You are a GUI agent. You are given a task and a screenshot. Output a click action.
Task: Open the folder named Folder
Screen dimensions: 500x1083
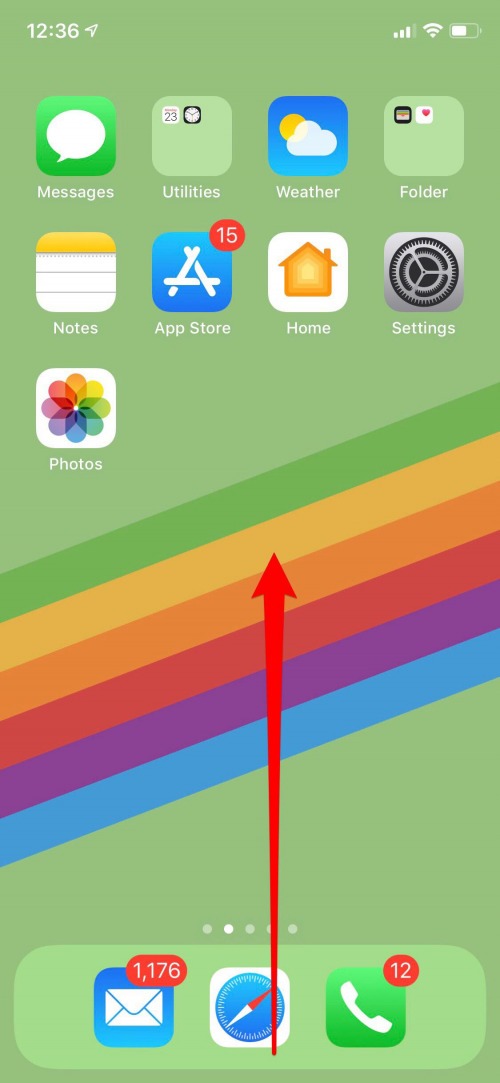[424, 136]
